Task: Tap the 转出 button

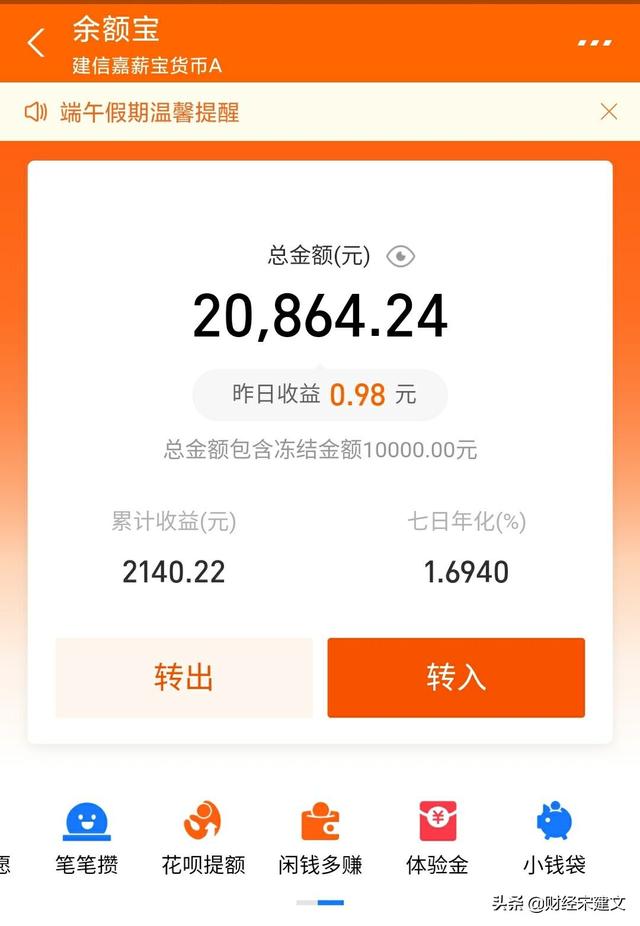Action: [184, 678]
